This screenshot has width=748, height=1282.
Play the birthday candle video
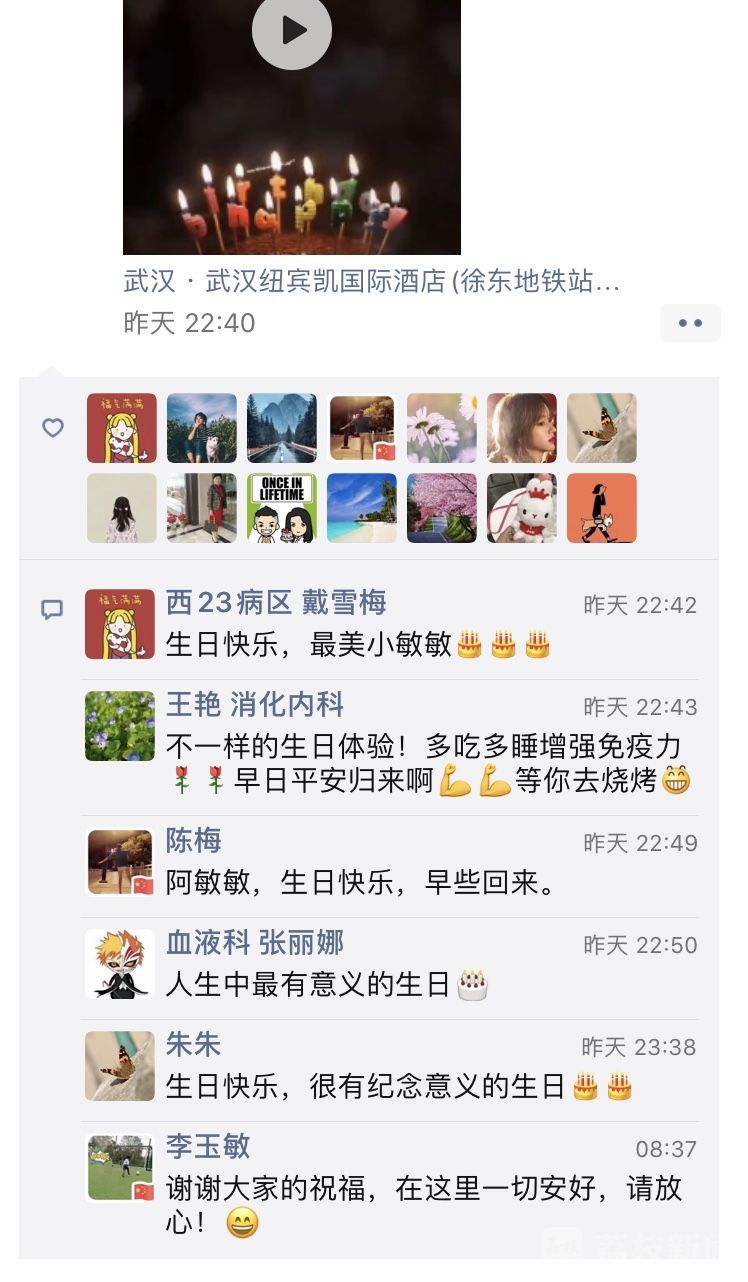pyautogui.click(x=291, y=31)
